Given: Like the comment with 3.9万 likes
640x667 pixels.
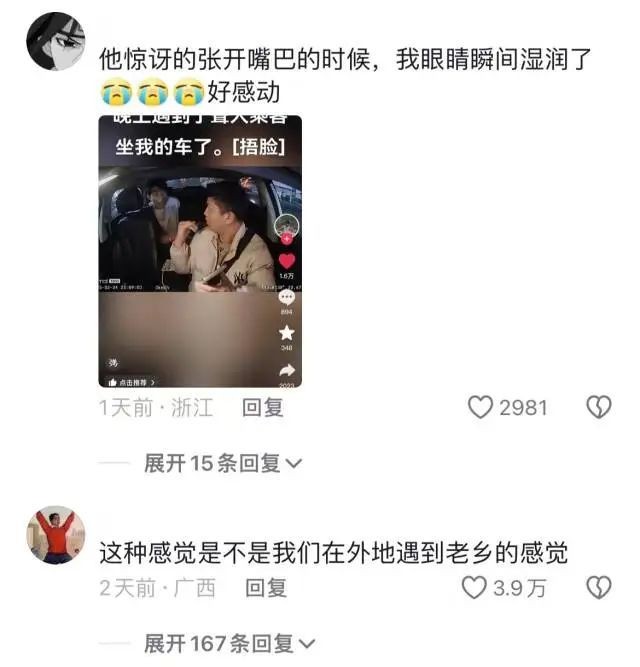Looking at the screenshot, I should click(x=474, y=587).
